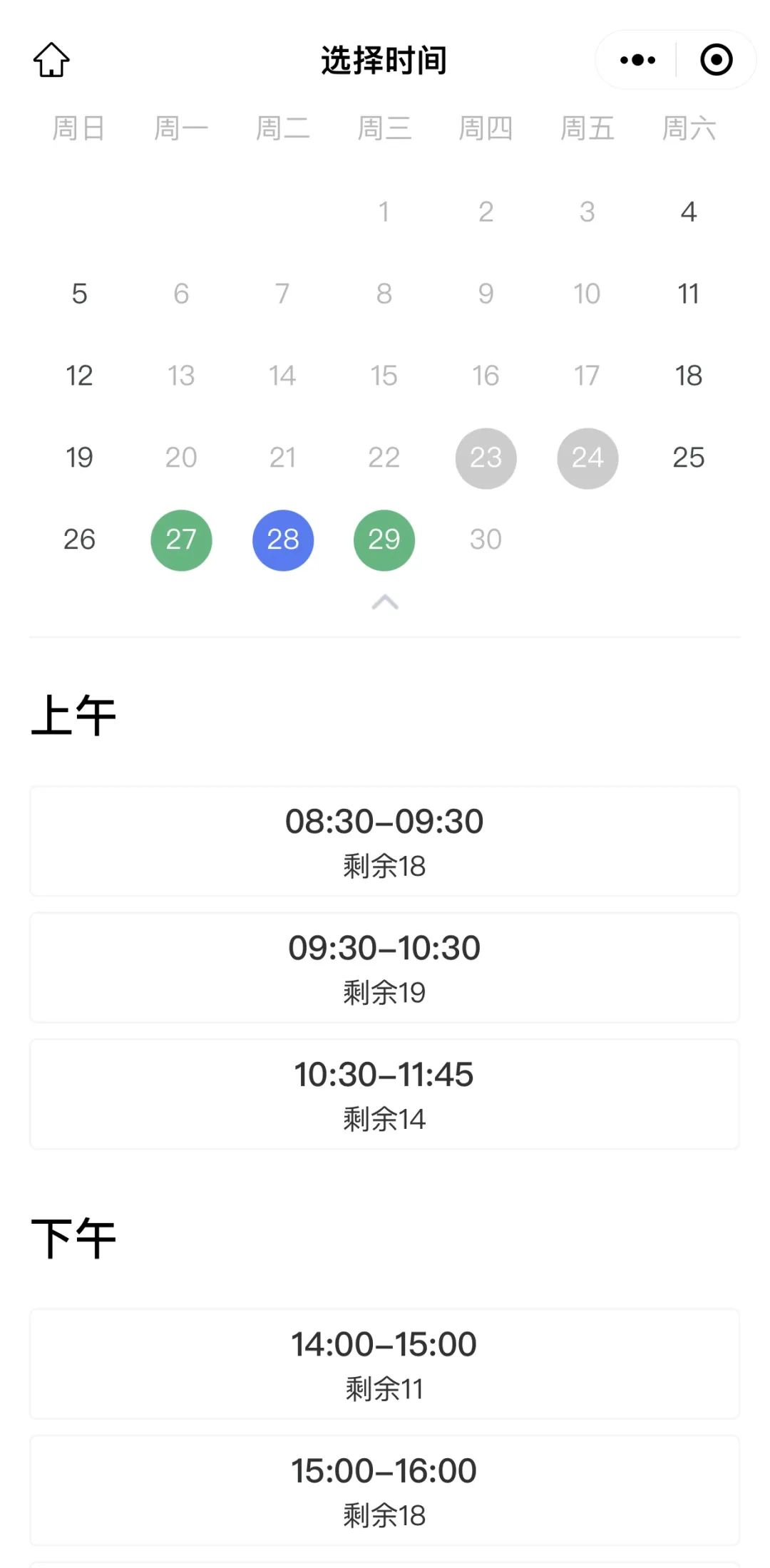Choose the 09:30–10:30 time slot
Viewport: 770px width, 1568px height.
pyautogui.click(x=384, y=967)
